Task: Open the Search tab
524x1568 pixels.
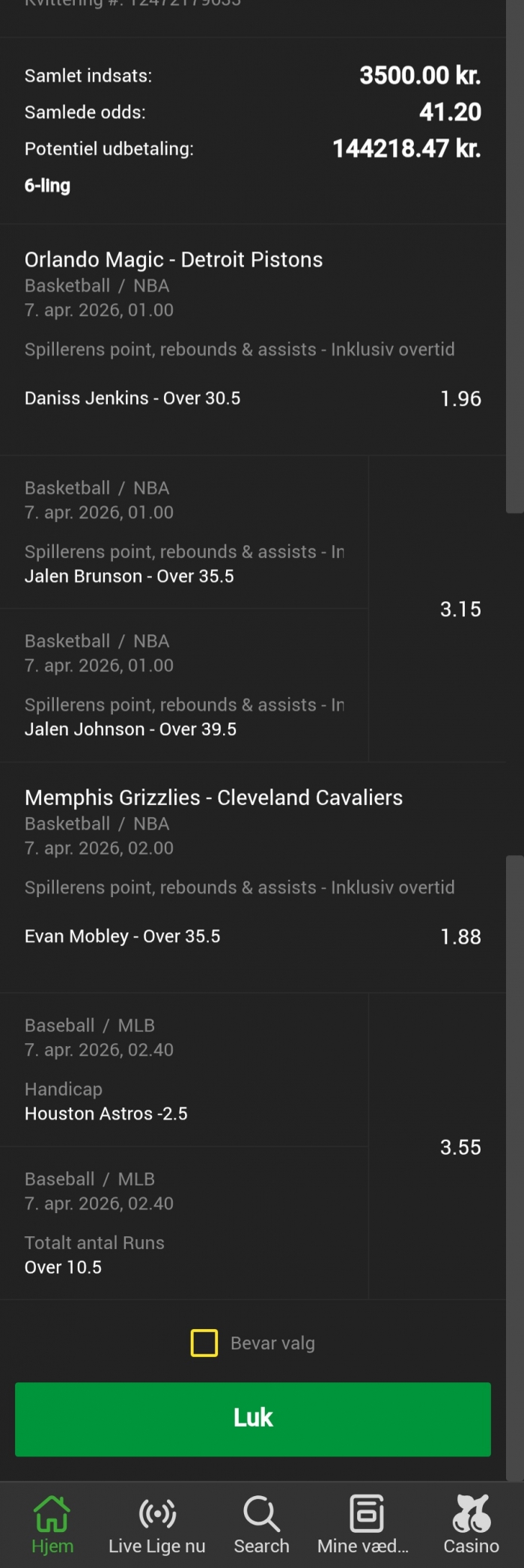Action: 261,1525
